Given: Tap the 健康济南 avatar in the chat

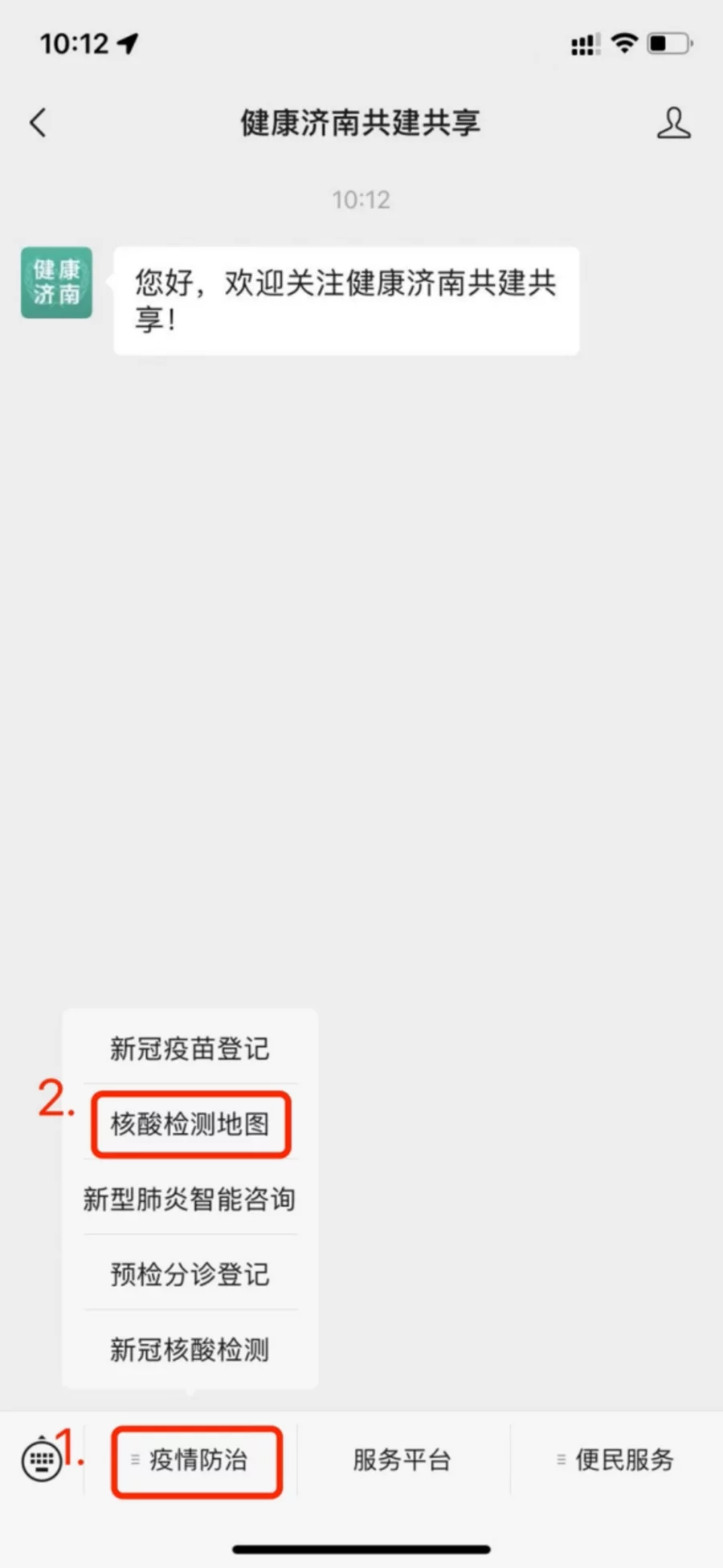Looking at the screenshot, I should tap(56, 283).
